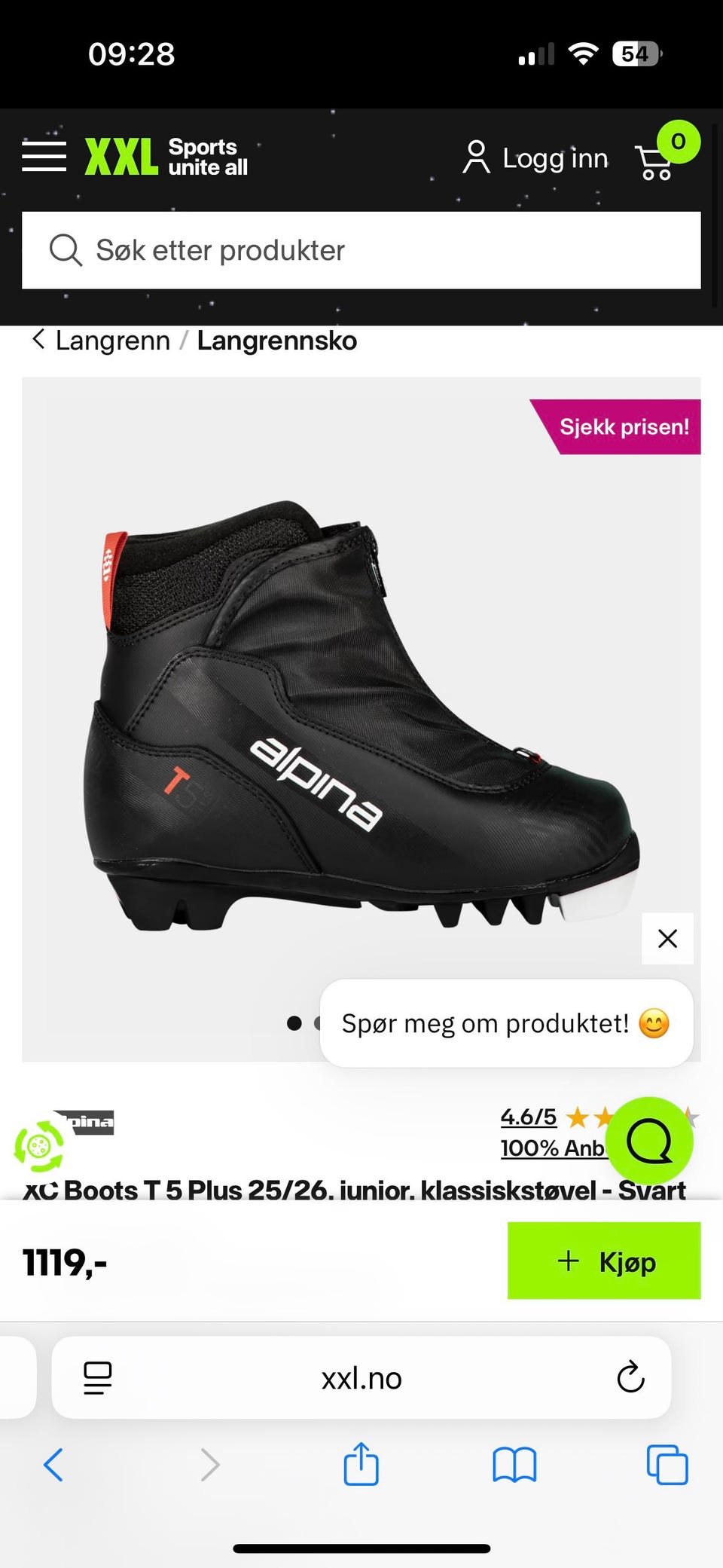Tap Logg inn to sign in
Image resolution: width=723 pixels, height=1568 pixels.
coord(536,158)
